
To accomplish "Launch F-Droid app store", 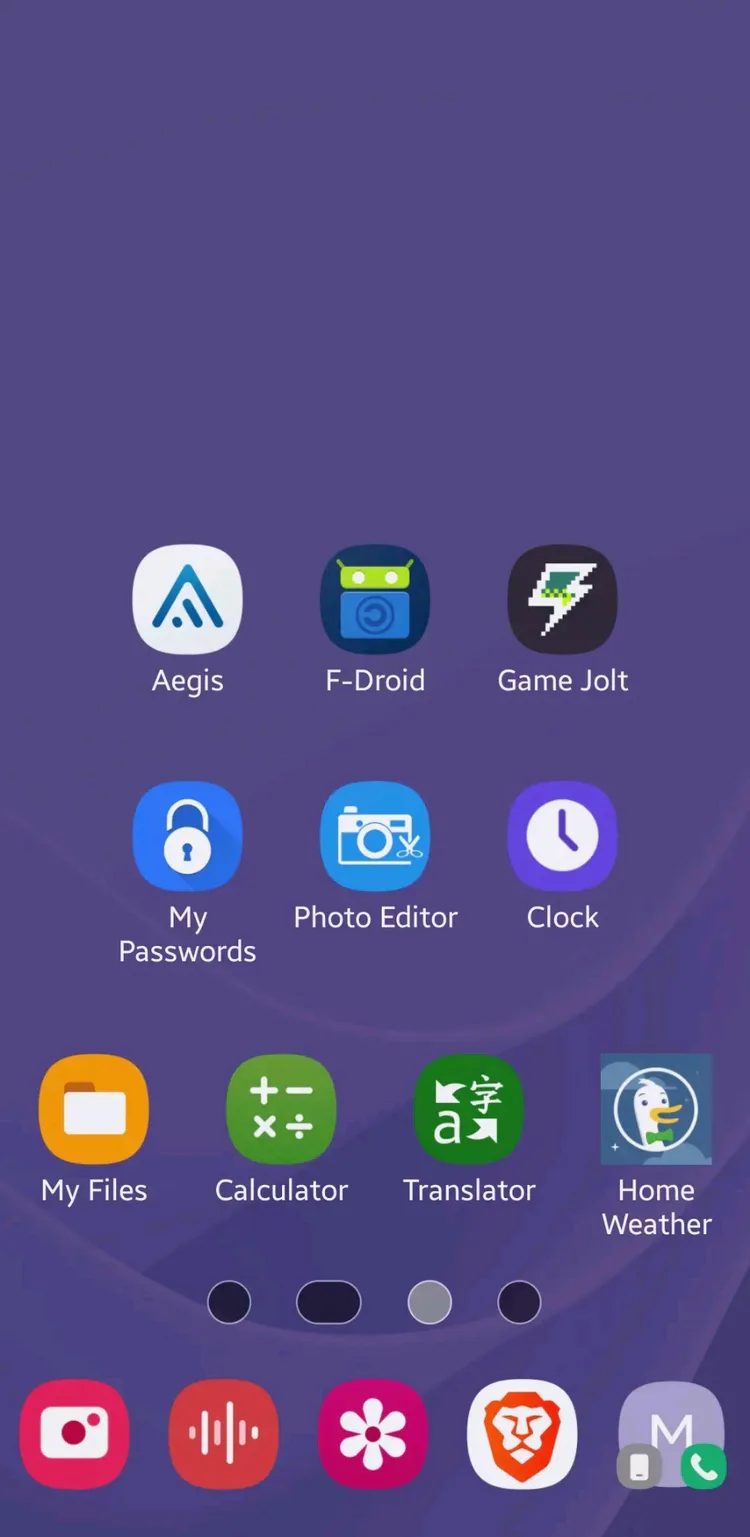I will (375, 600).
